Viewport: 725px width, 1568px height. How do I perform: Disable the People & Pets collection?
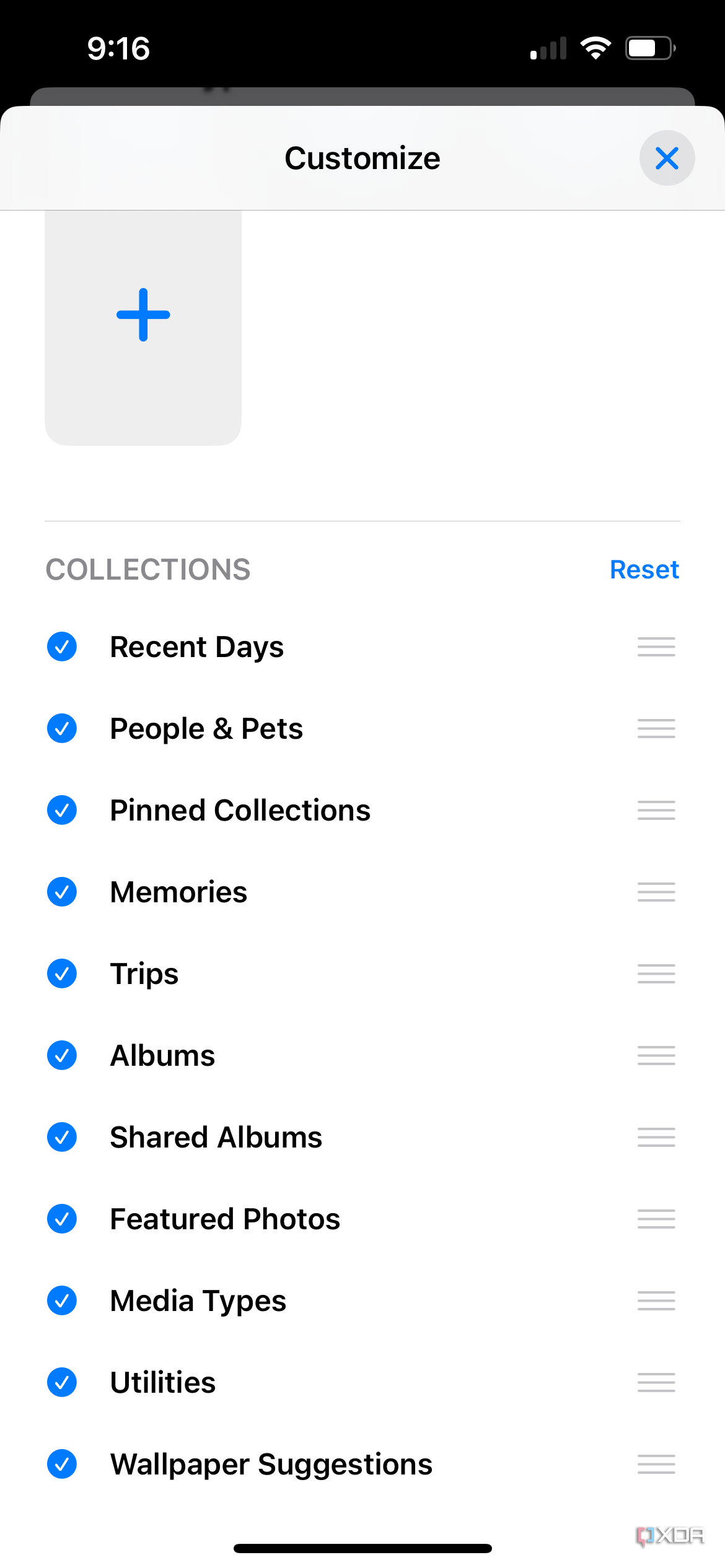click(x=62, y=729)
